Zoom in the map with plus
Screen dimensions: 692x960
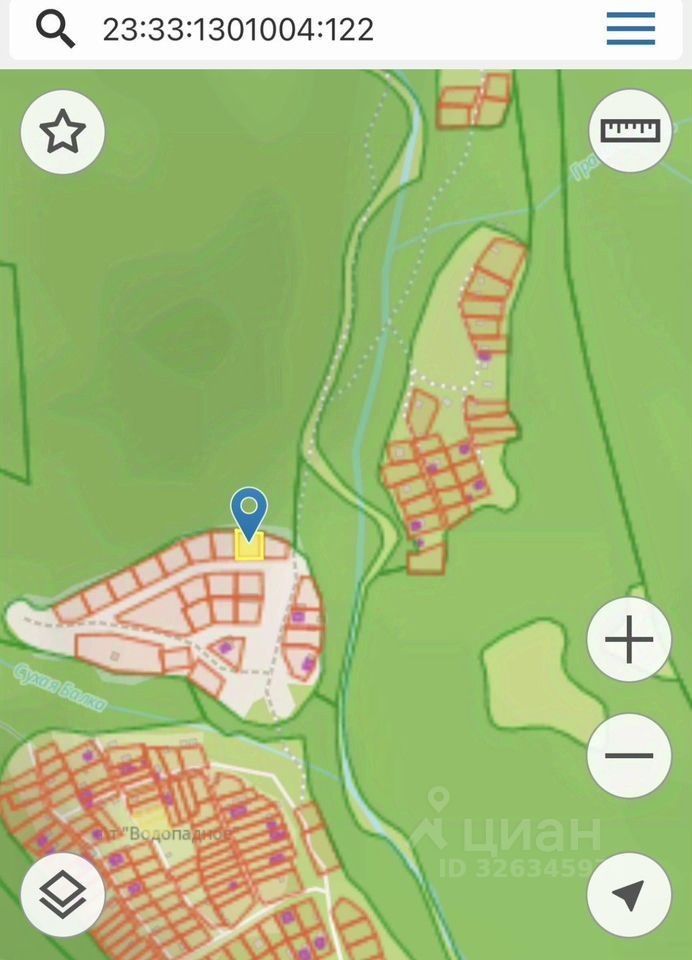click(629, 640)
